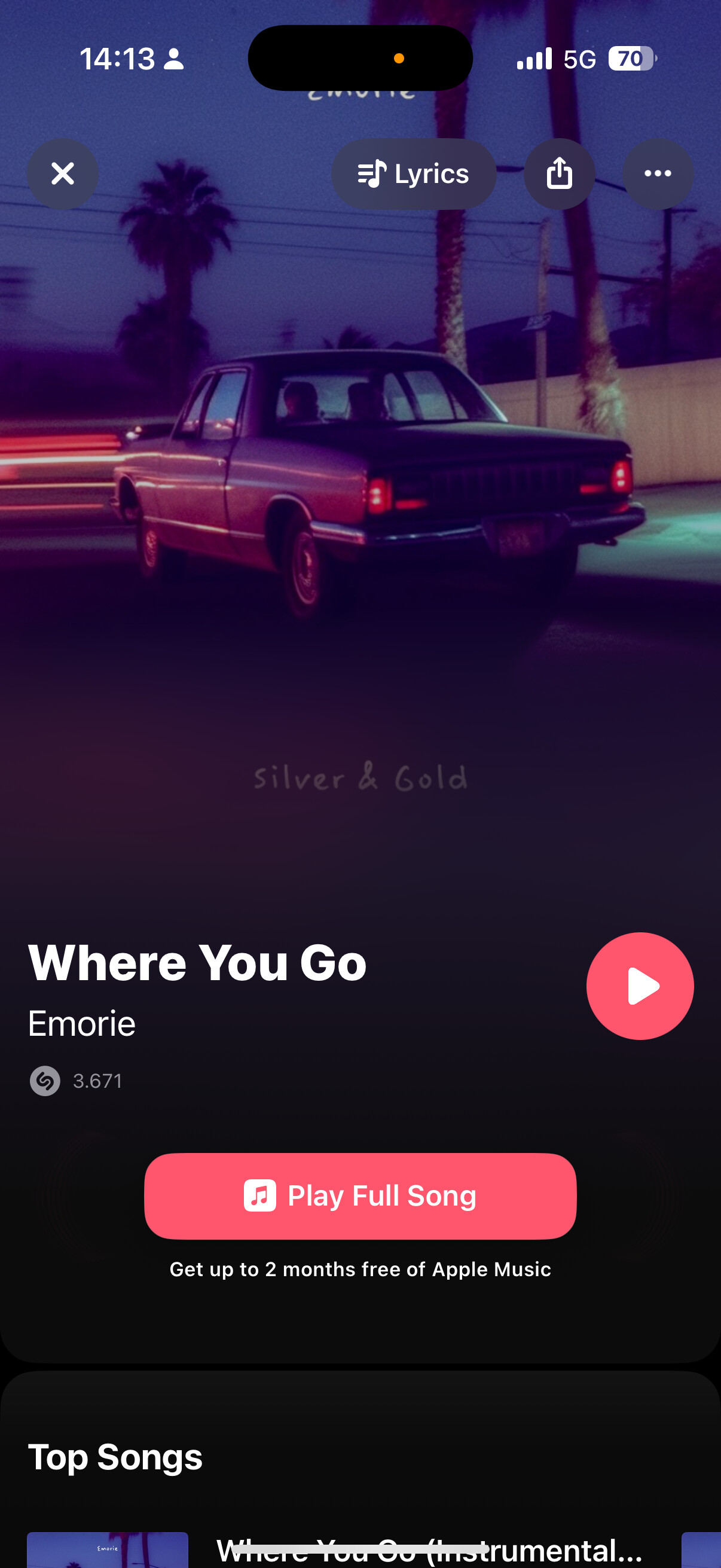Play the Where You Go preview

click(640, 986)
